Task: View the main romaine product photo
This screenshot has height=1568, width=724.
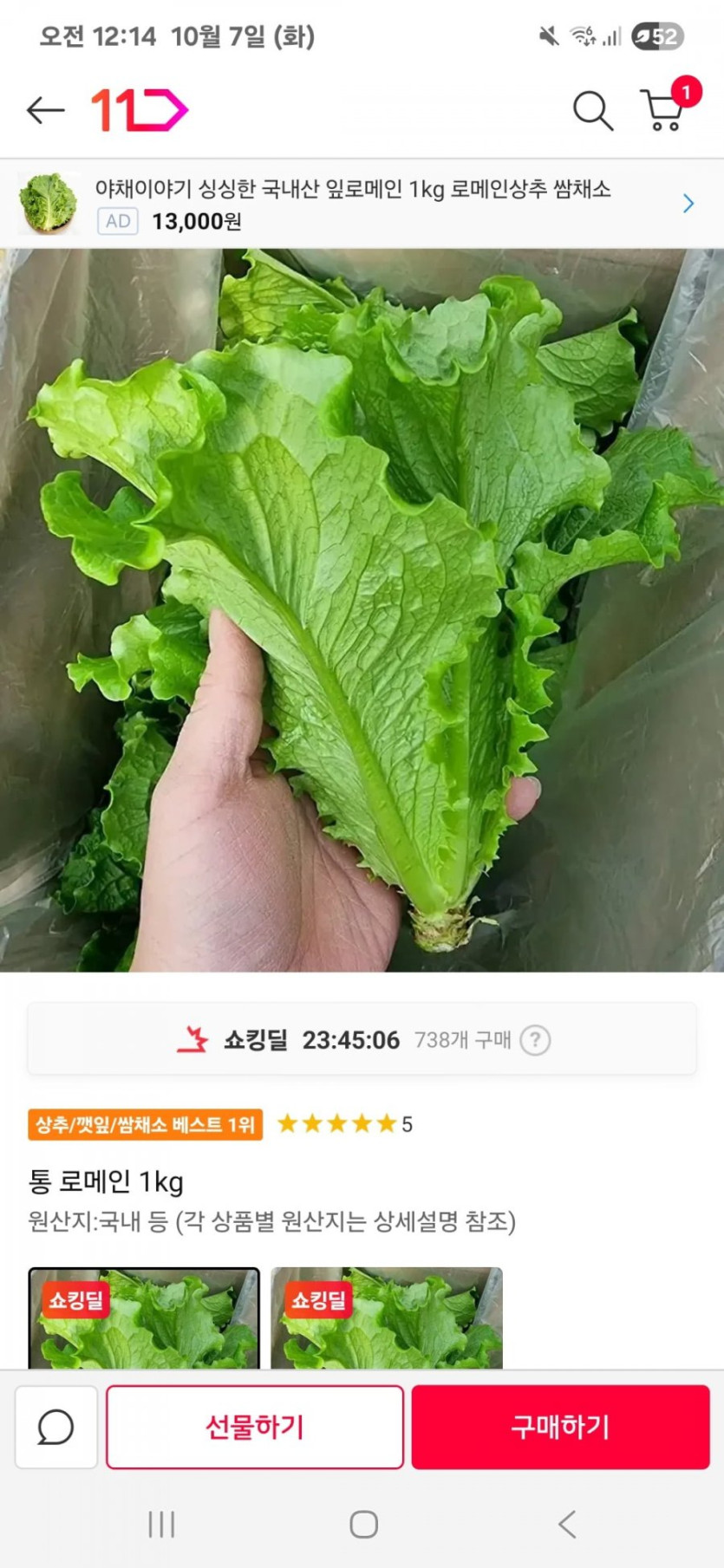Action: click(x=362, y=610)
